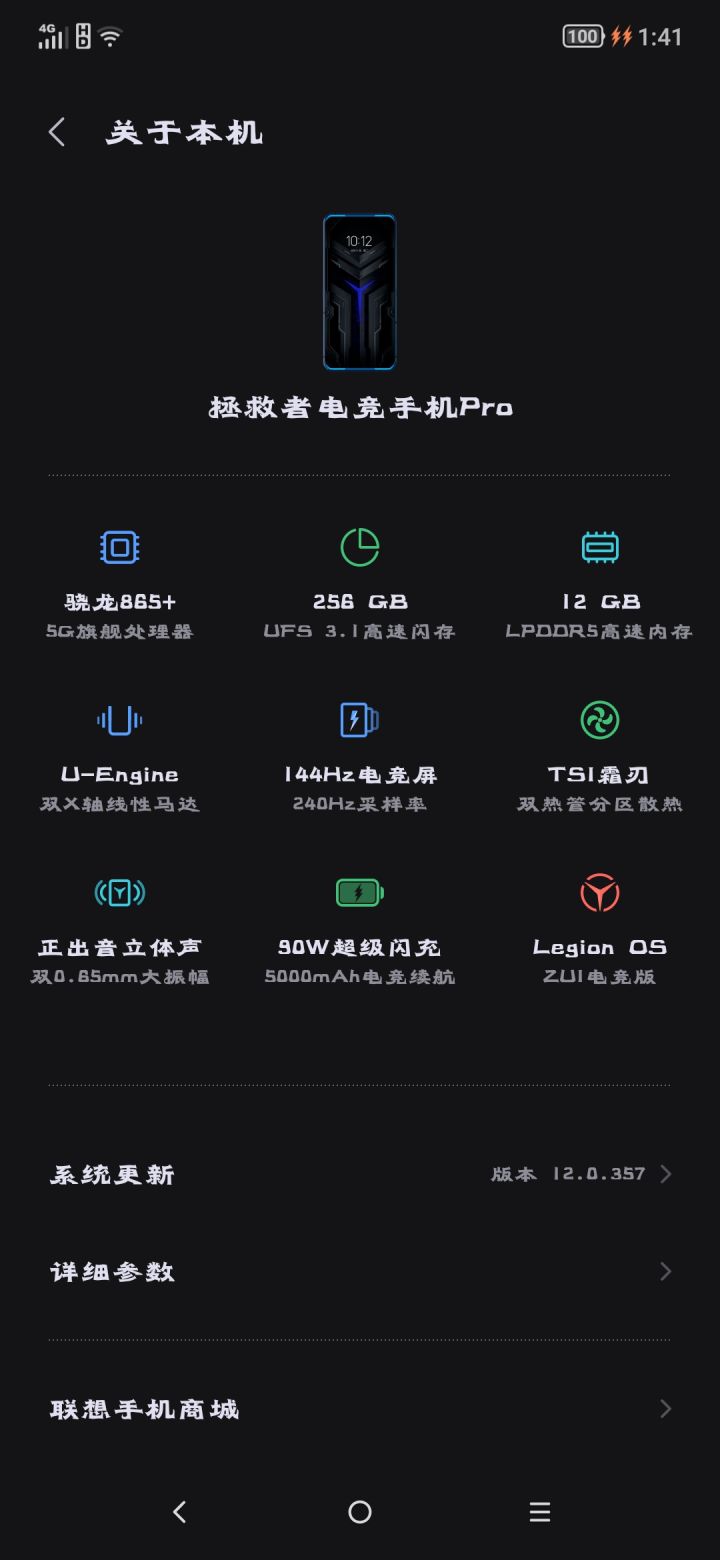The image size is (720, 1560).
Task: Select the U-Engine linear motor icon
Action: 119,720
